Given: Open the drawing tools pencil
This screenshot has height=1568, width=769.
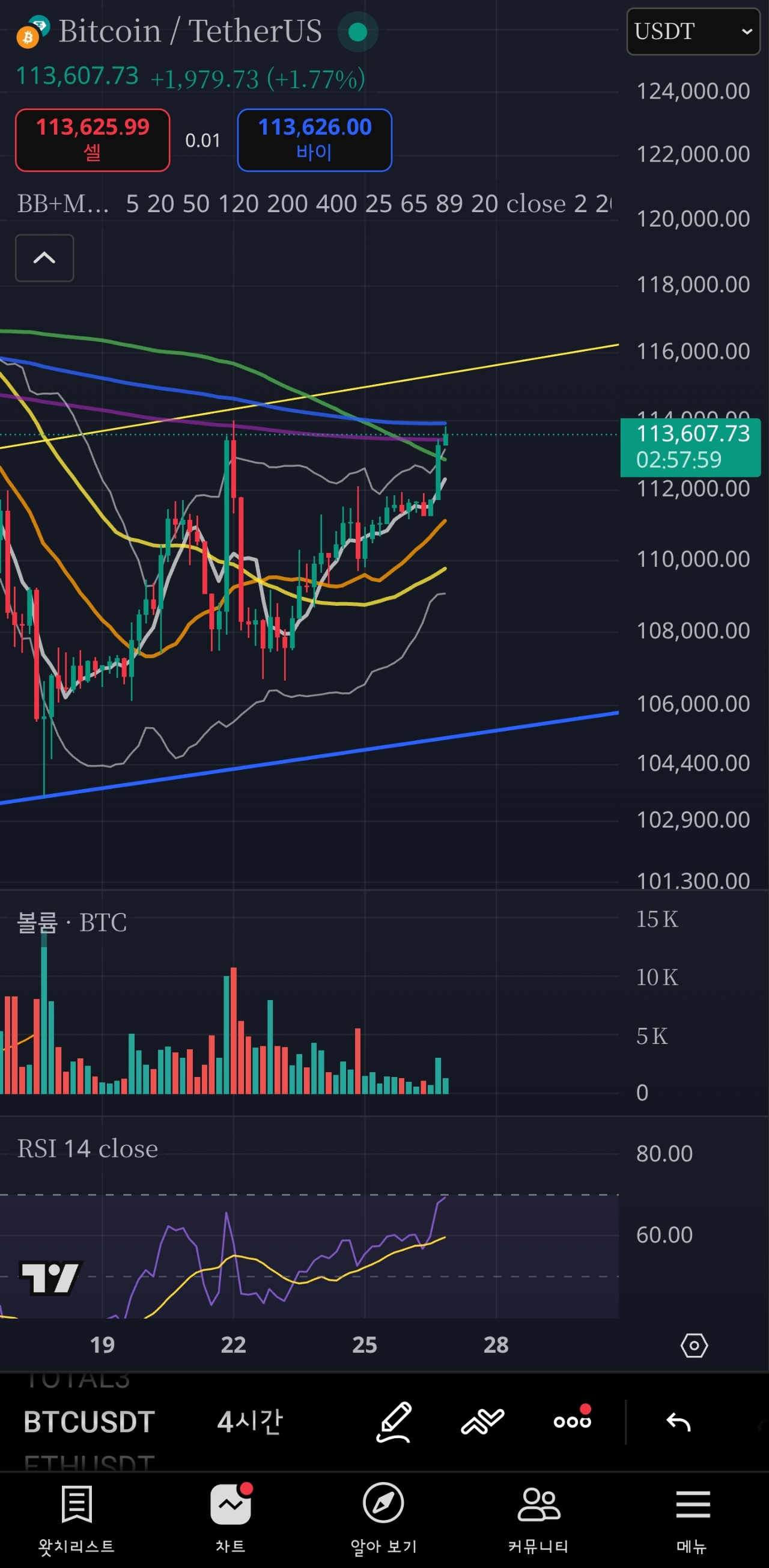Looking at the screenshot, I should point(394,1422).
